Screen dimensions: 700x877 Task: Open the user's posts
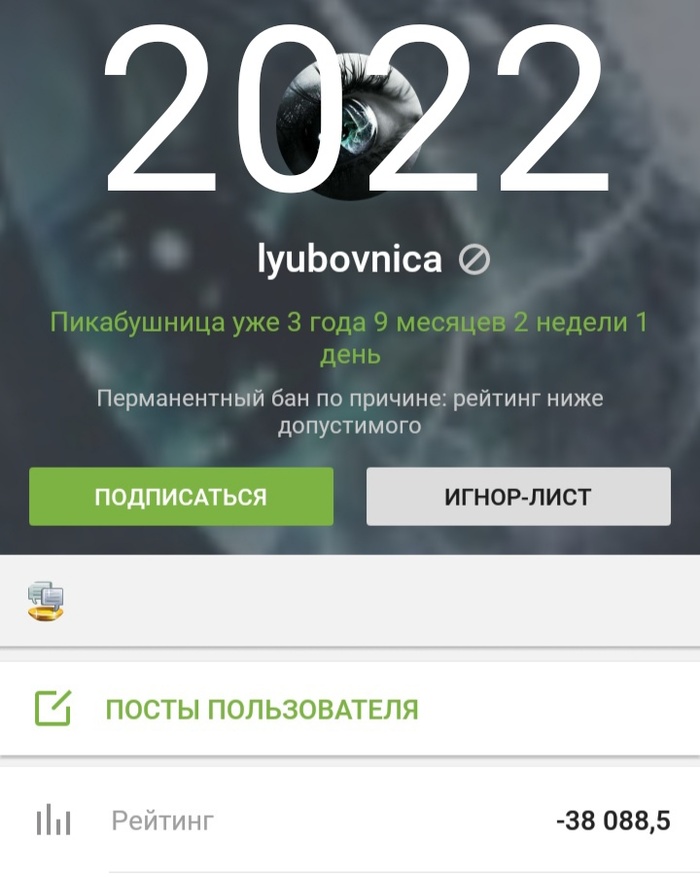261,710
